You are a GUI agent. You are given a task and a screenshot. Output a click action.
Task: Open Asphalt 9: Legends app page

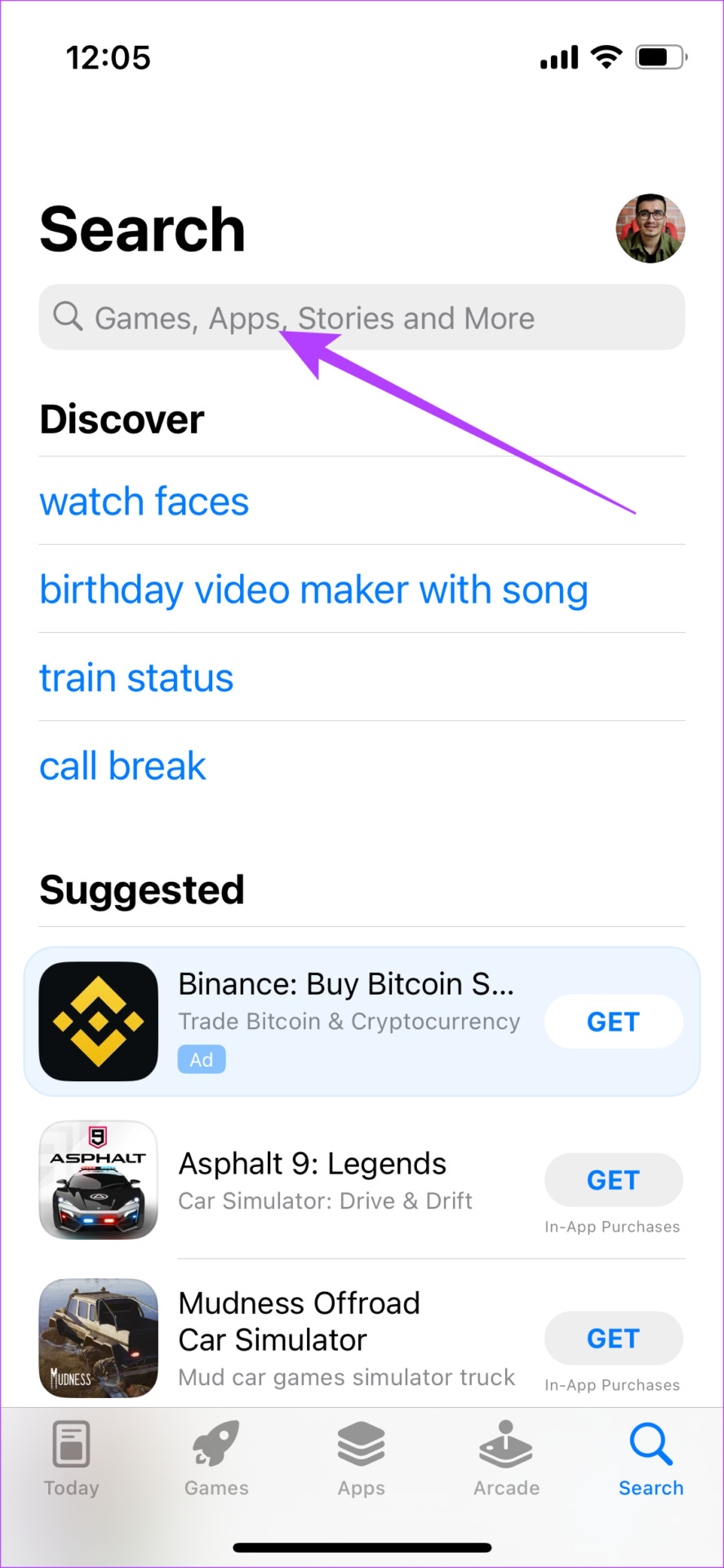pyautogui.click(x=313, y=1180)
